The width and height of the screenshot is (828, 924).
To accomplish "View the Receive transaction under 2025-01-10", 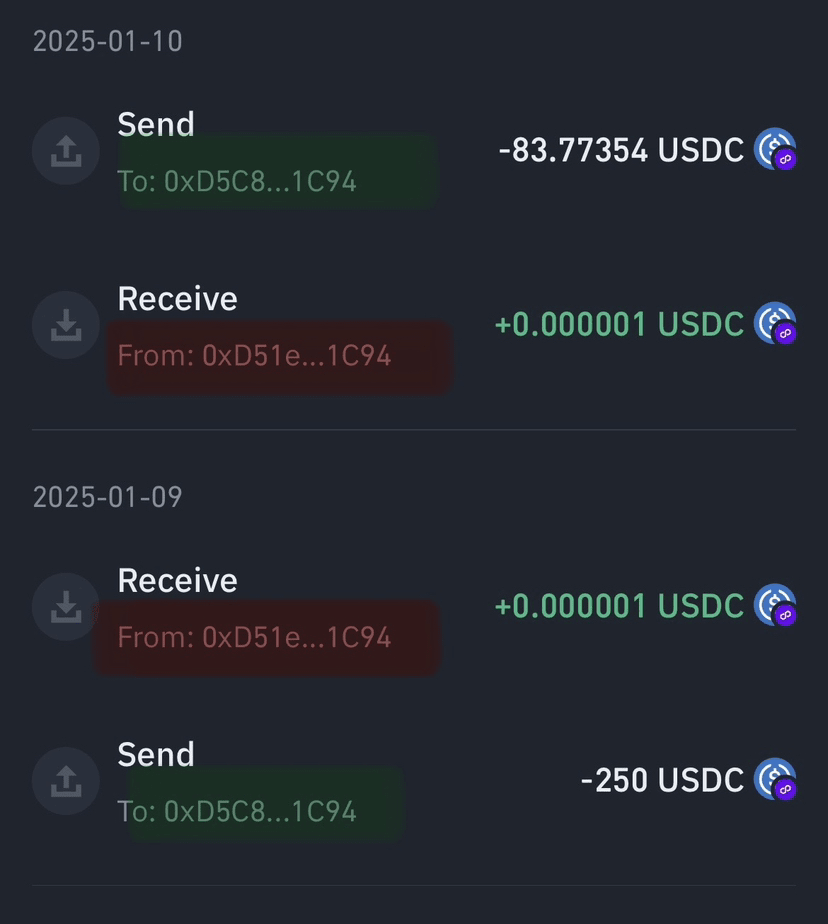I will click(x=414, y=326).
